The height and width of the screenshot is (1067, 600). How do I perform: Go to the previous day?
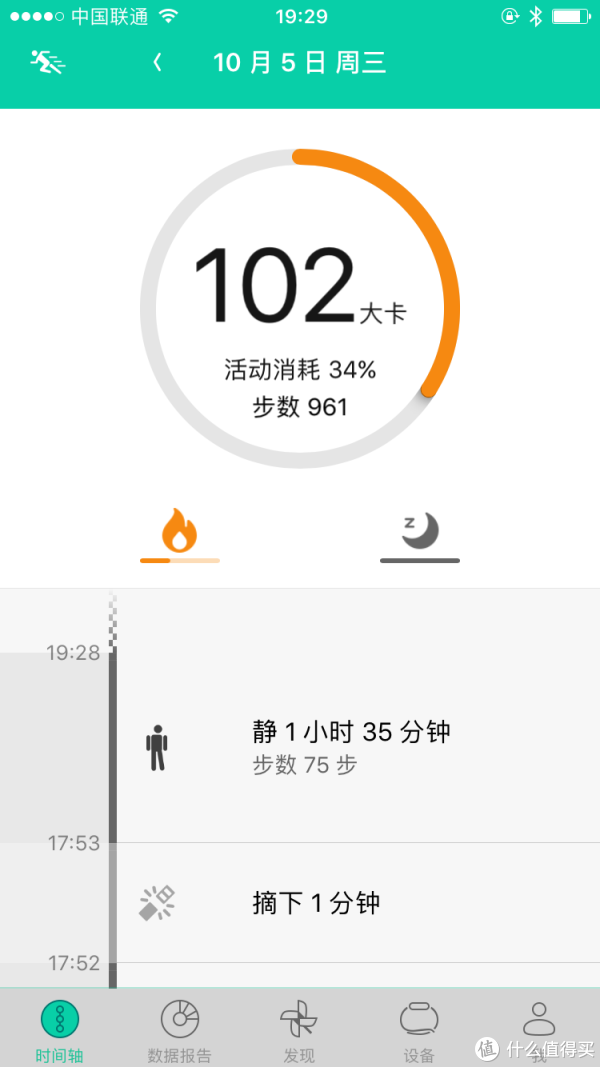coord(157,63)
